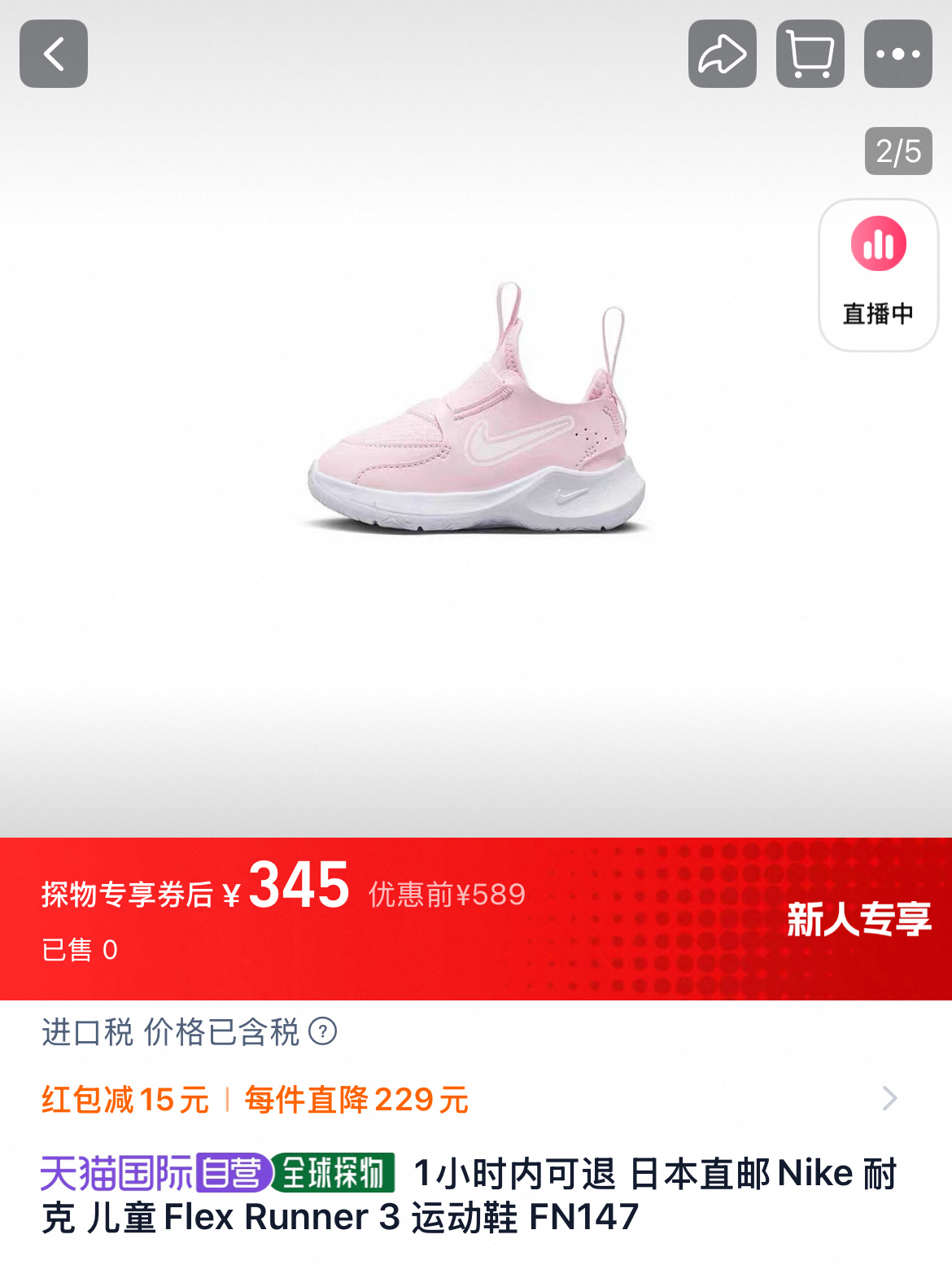
Task: Tap the 进口税 help question mark
Action: click(323, 1031)
